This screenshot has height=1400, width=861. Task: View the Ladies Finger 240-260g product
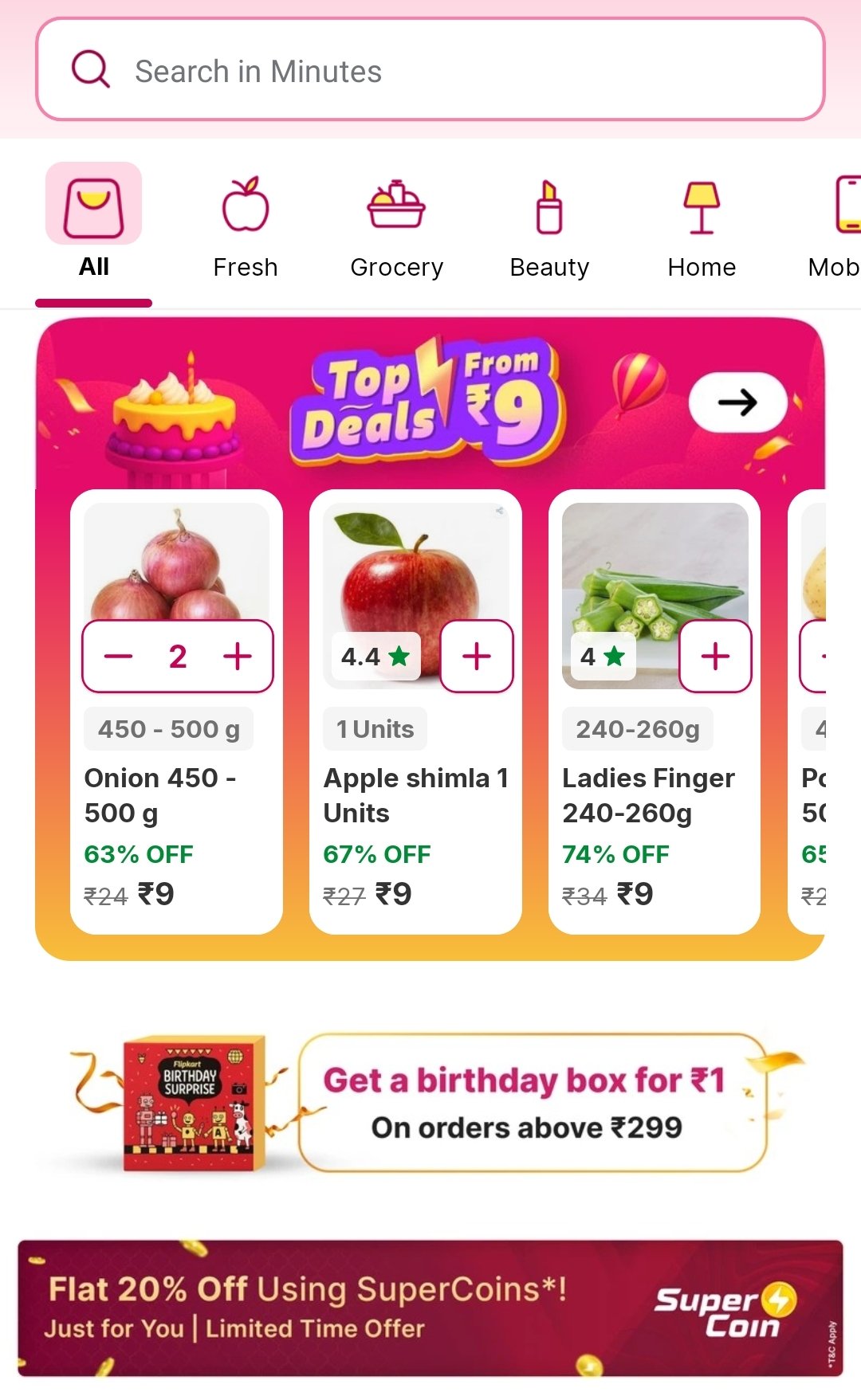coord(649,795)
